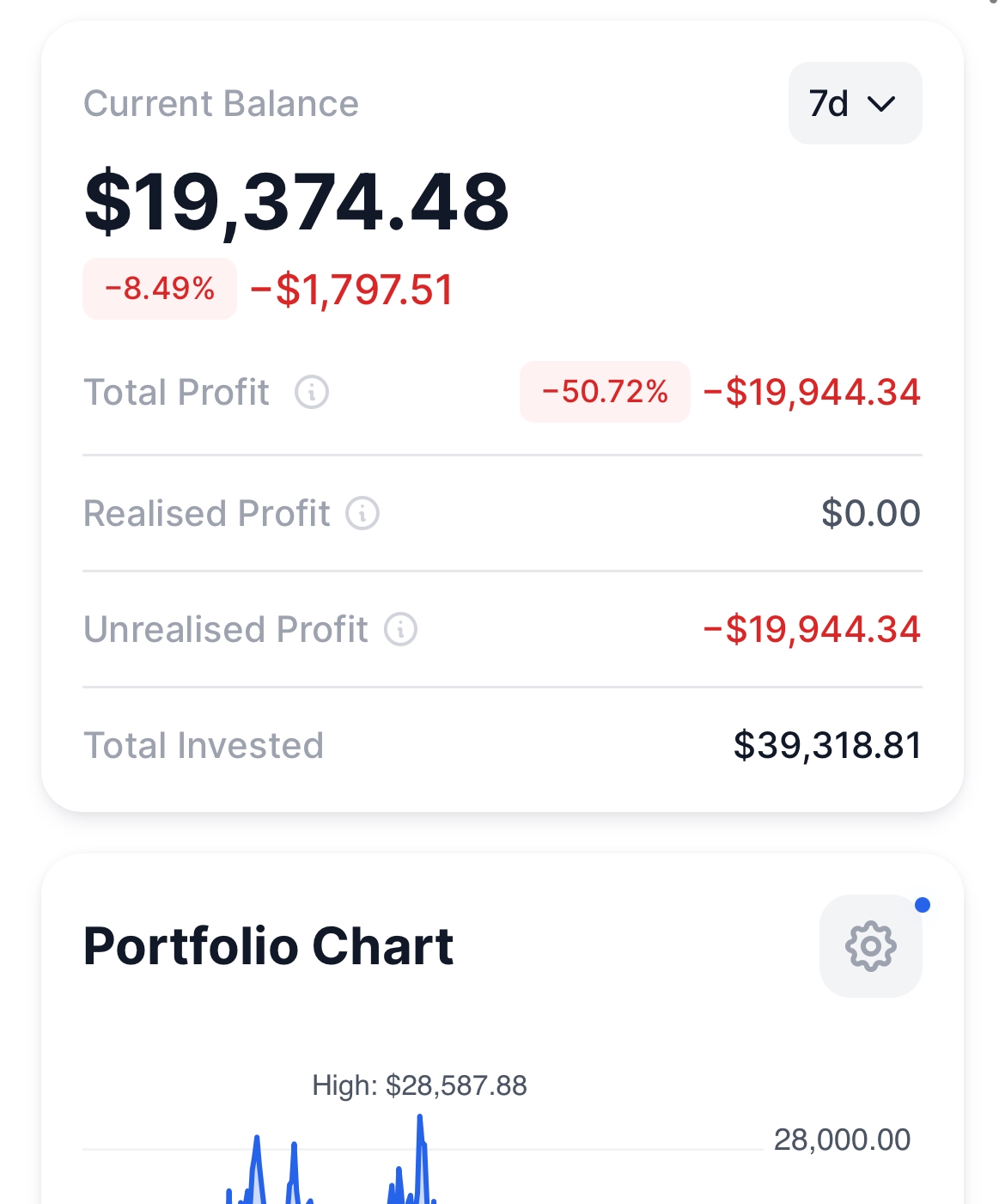Tap the info icon beside Total Profit
Image resolution: width=1005 pixels, height=1204 pixels.
[x=312, y=393]
